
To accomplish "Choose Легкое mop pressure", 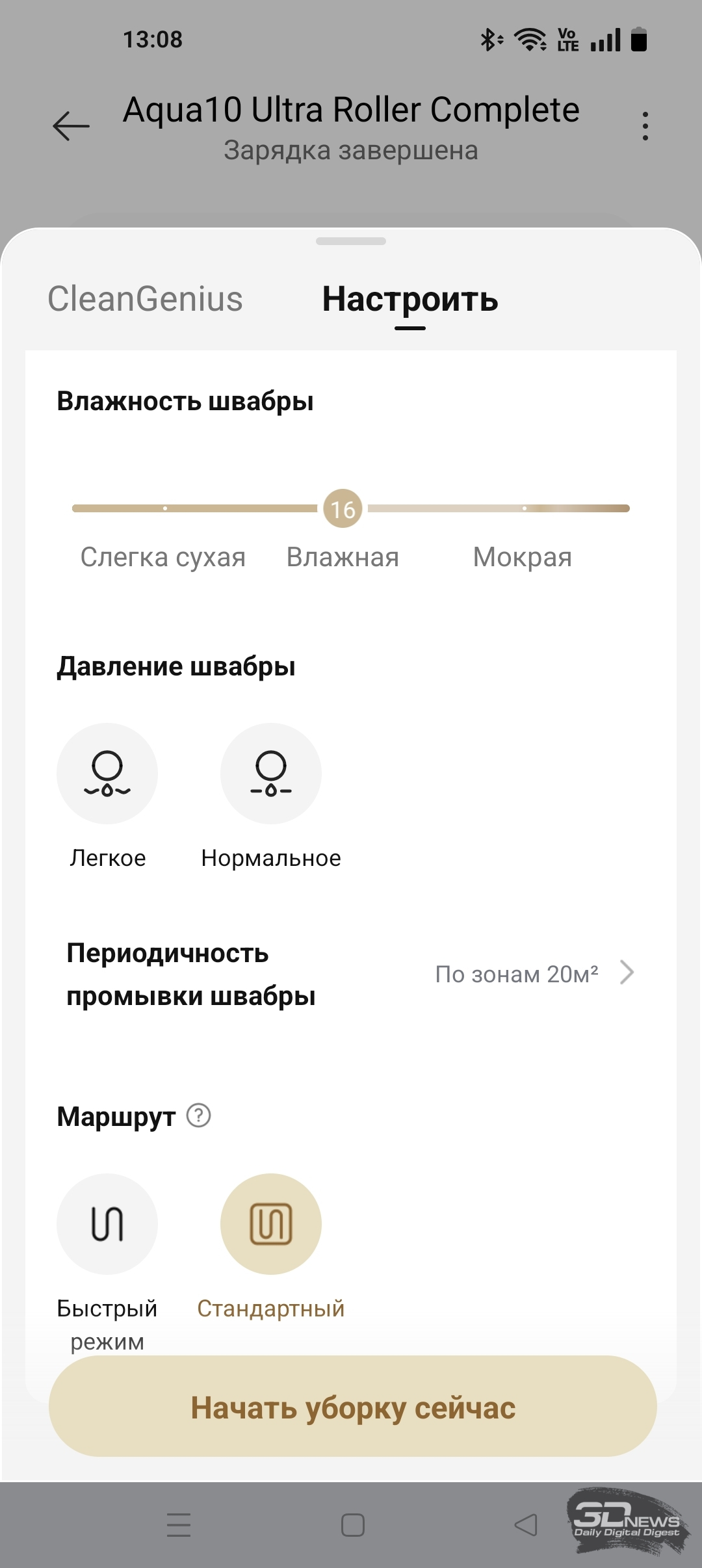I will coord(107,774).
